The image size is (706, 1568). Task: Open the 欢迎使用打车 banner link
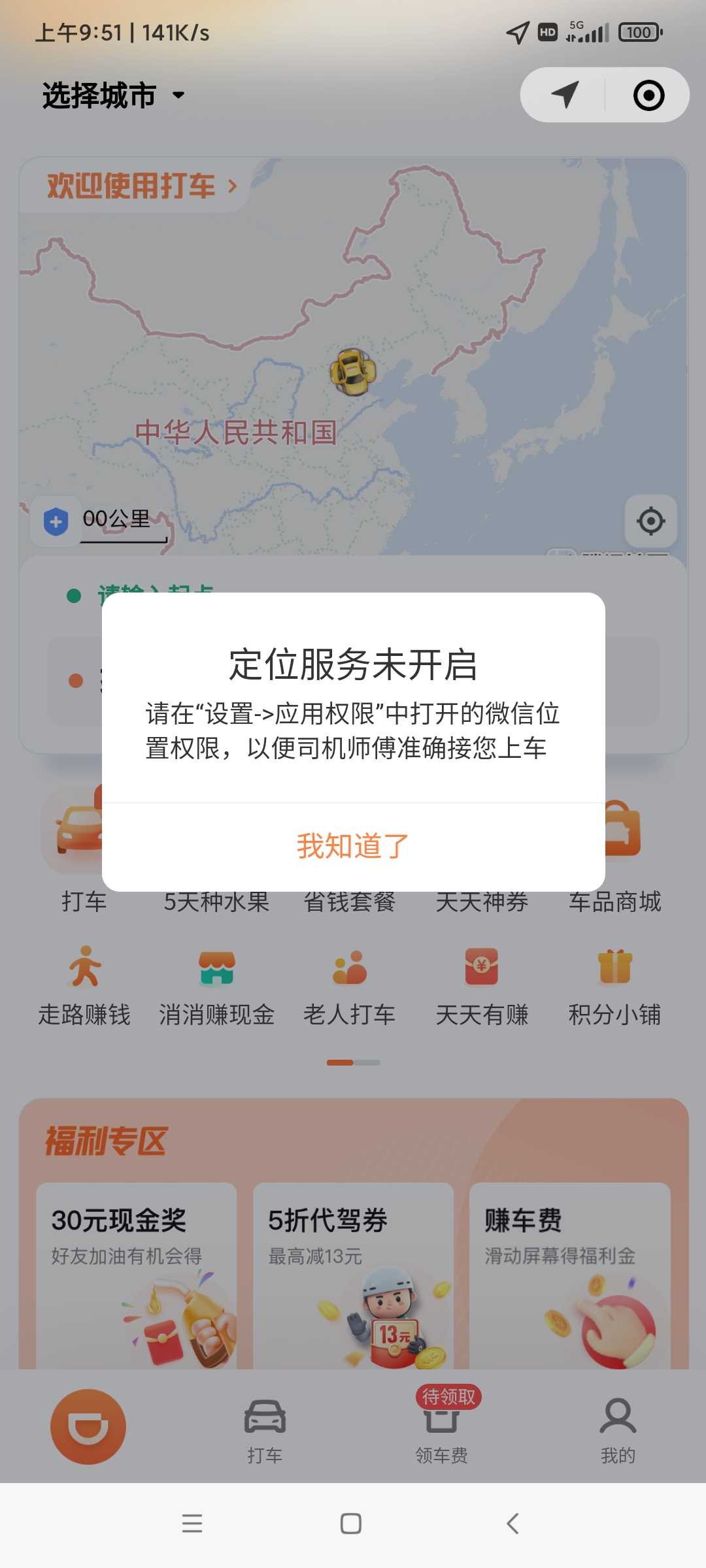142,186
